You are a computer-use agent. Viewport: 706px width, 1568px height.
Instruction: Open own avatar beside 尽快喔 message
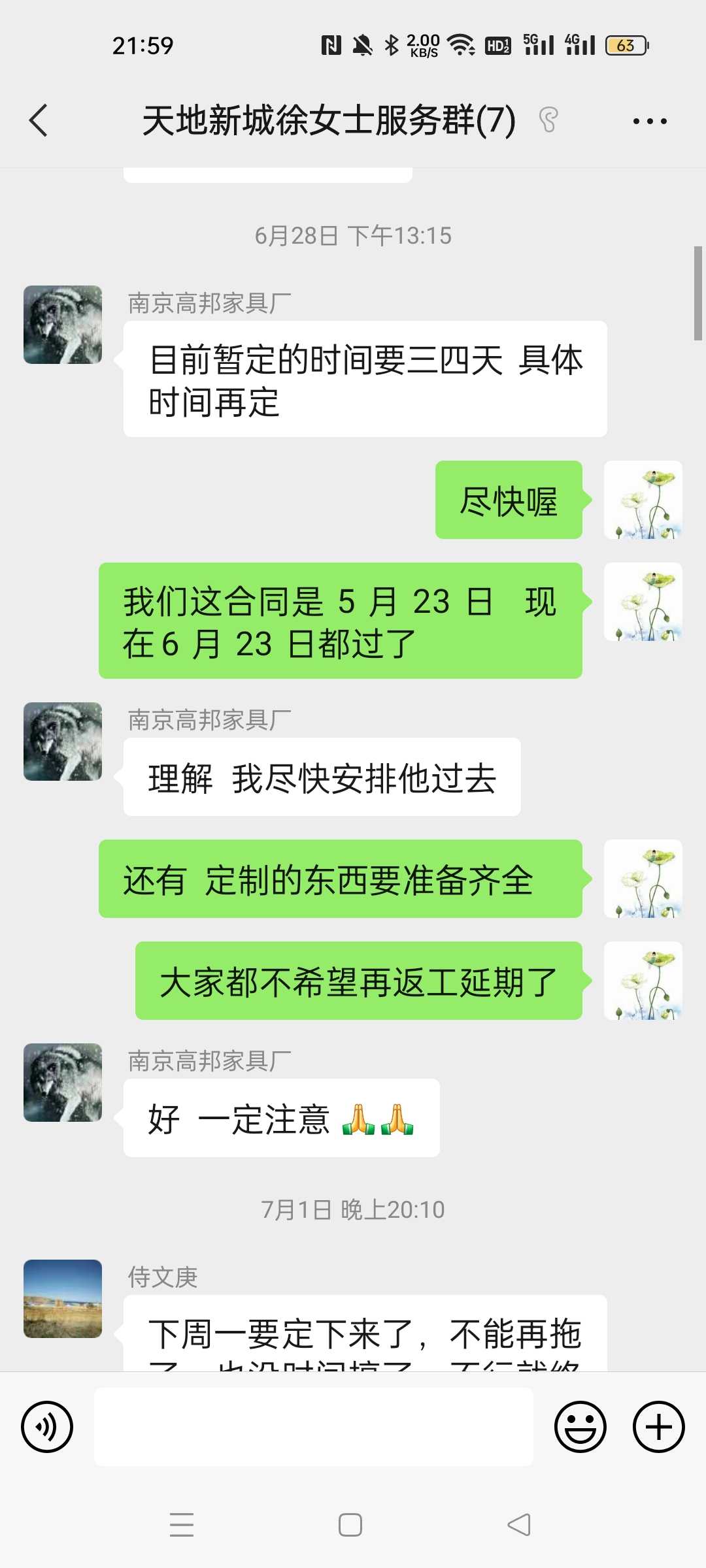pos(643,500)
